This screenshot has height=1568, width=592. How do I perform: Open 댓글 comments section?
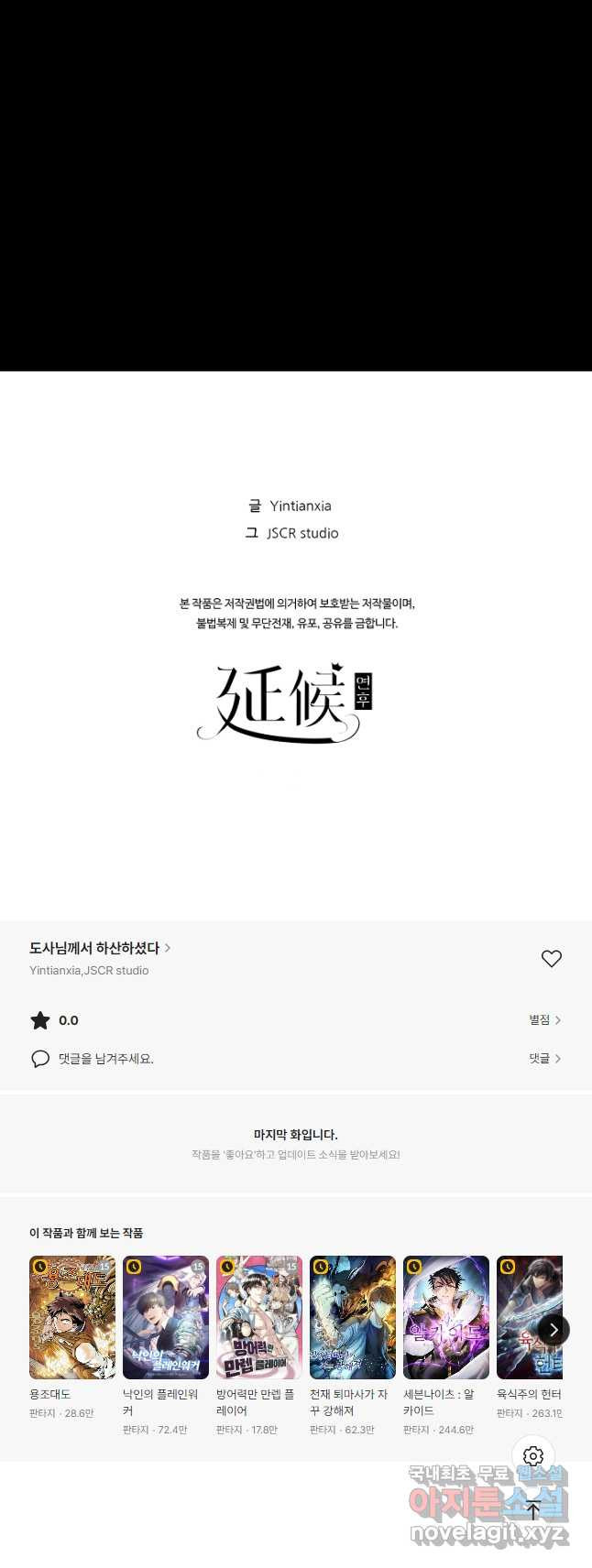pos(544,1058)
